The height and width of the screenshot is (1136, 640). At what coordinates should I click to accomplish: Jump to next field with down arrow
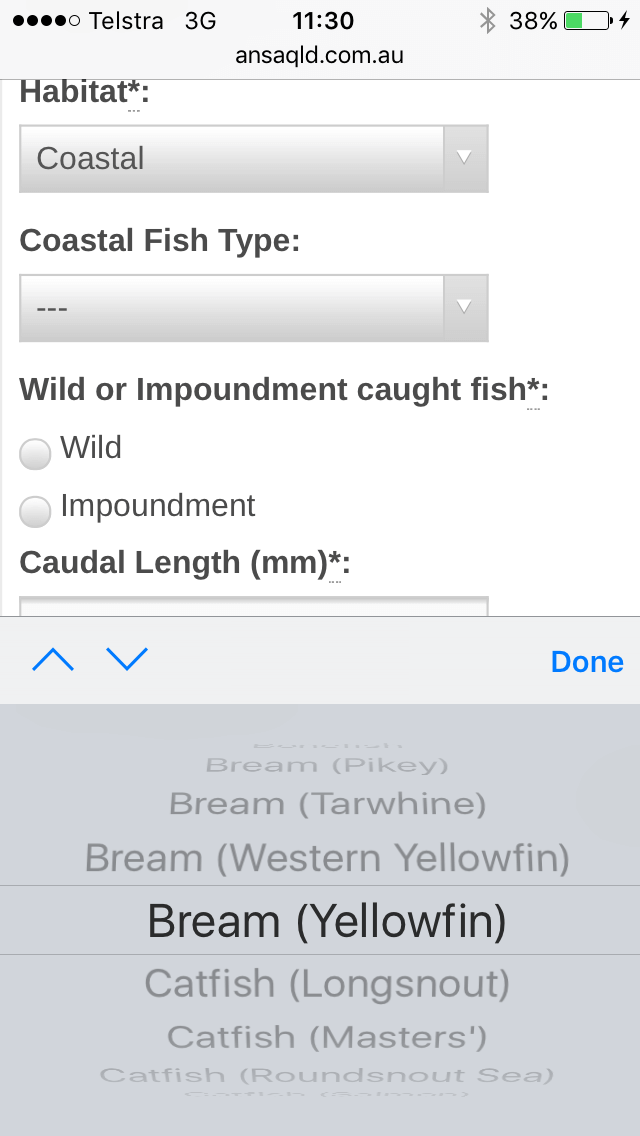[x=127, y=660]
